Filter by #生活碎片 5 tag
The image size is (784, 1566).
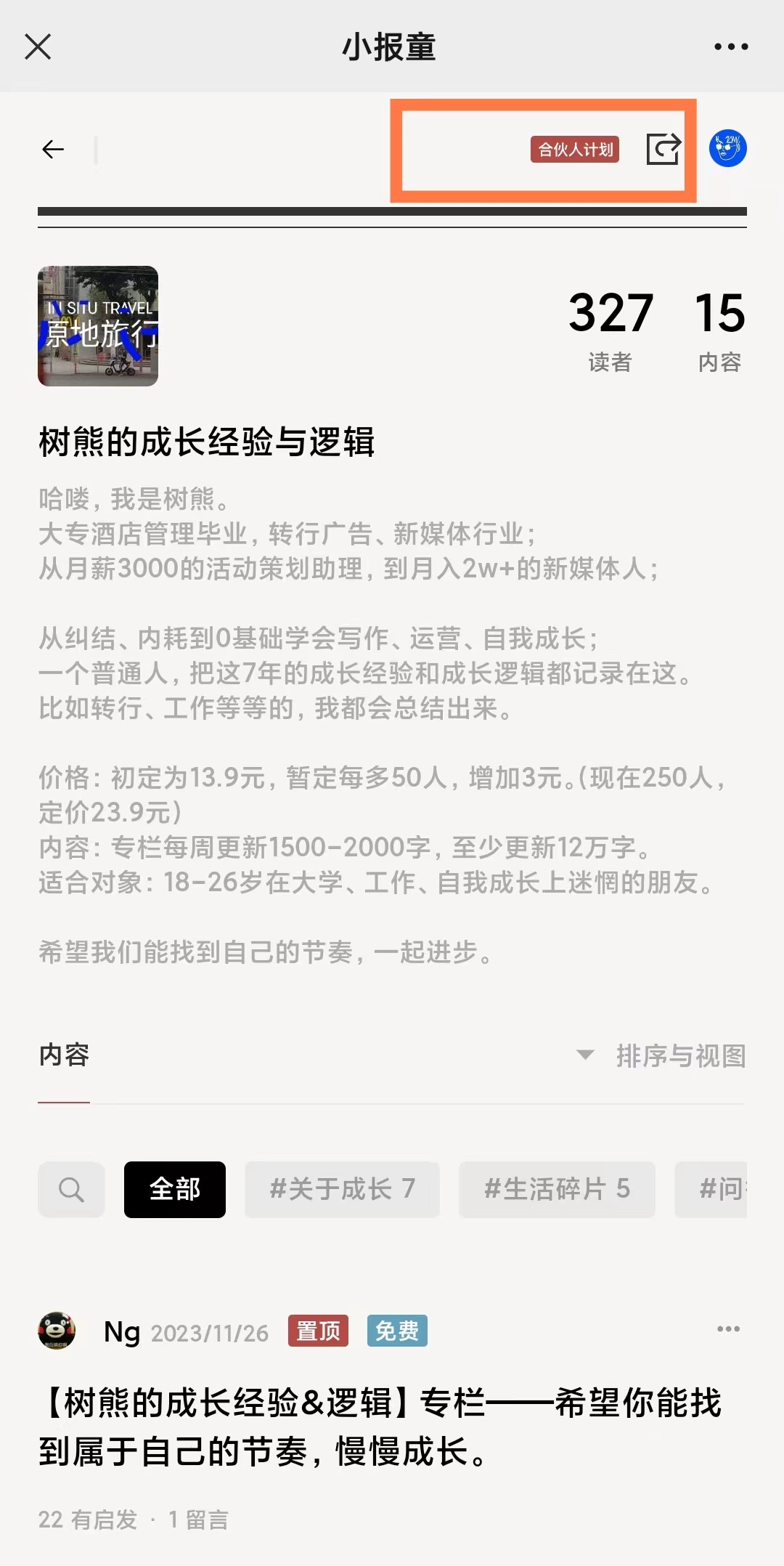point(557,1190)
